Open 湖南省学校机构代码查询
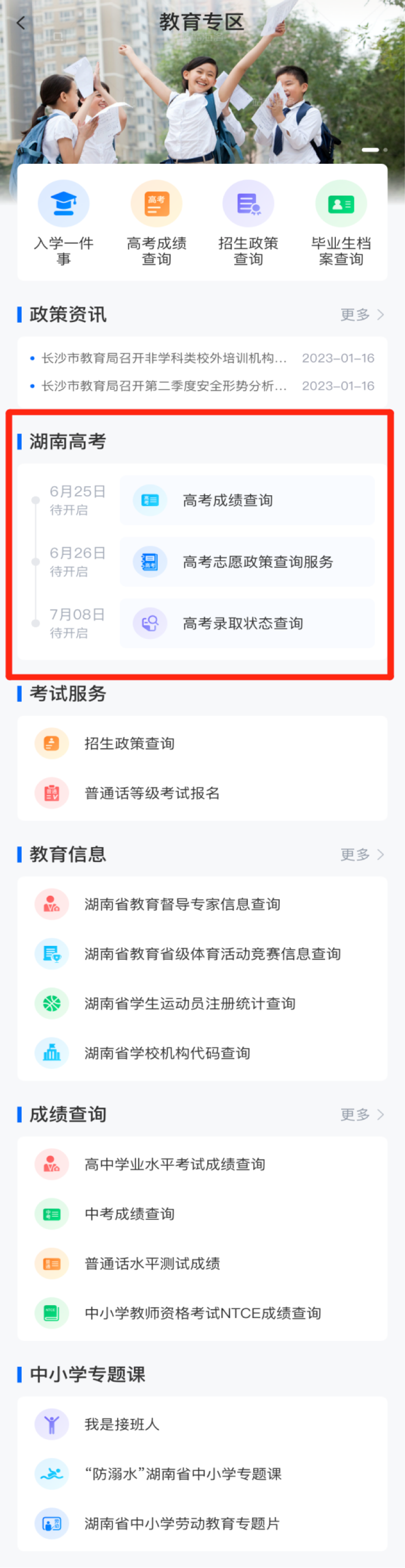The image size is (405, 1568). pos(167,1053)
